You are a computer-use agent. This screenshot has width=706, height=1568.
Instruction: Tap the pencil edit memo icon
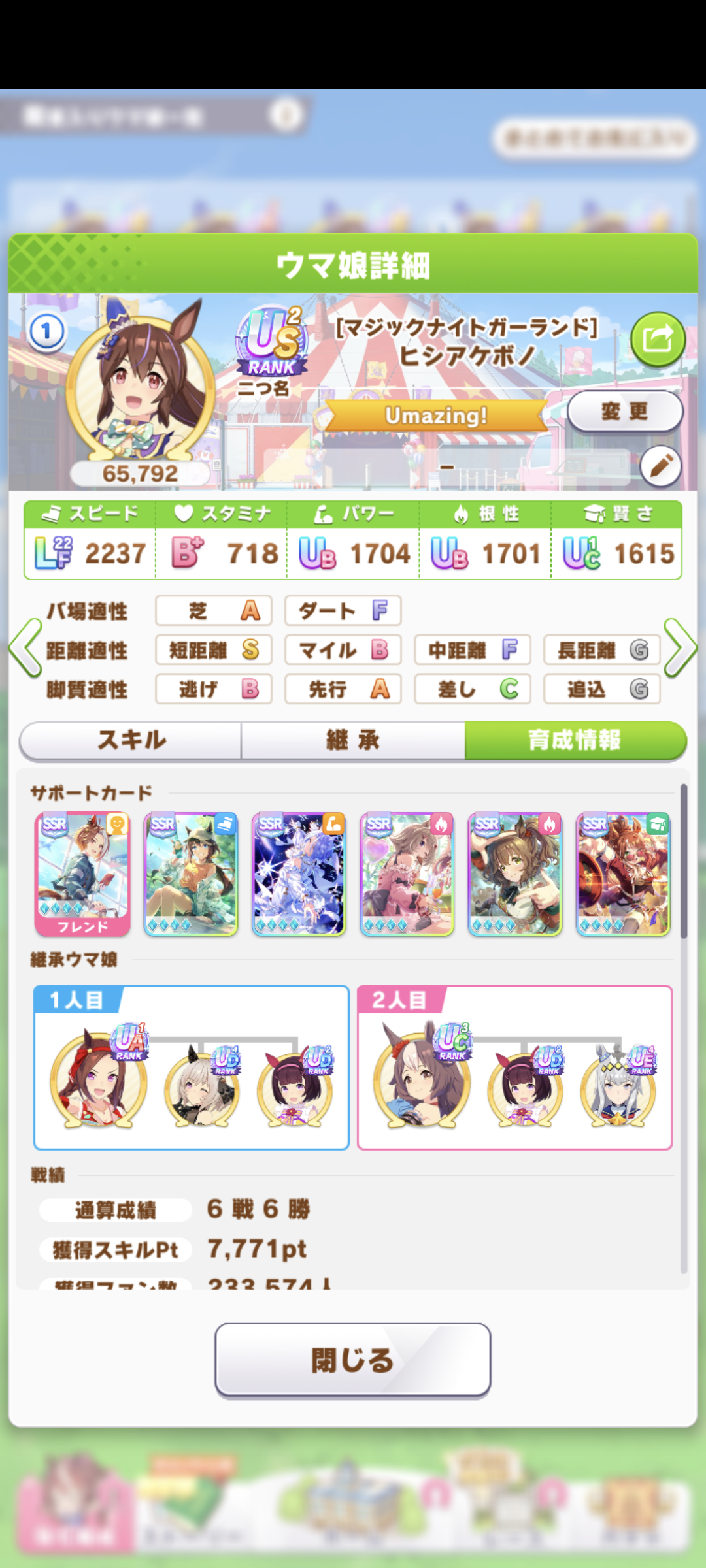[661, 466]
